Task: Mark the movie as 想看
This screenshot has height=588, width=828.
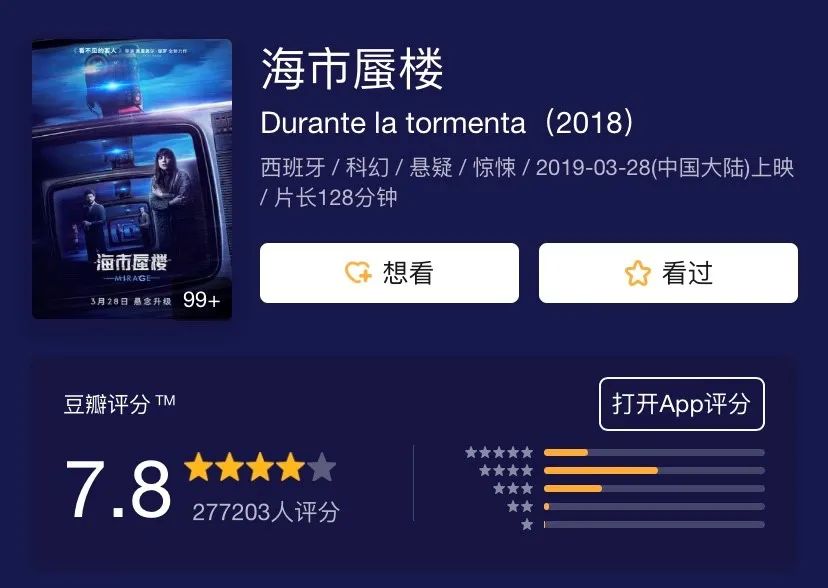Action: click(389, 273)
